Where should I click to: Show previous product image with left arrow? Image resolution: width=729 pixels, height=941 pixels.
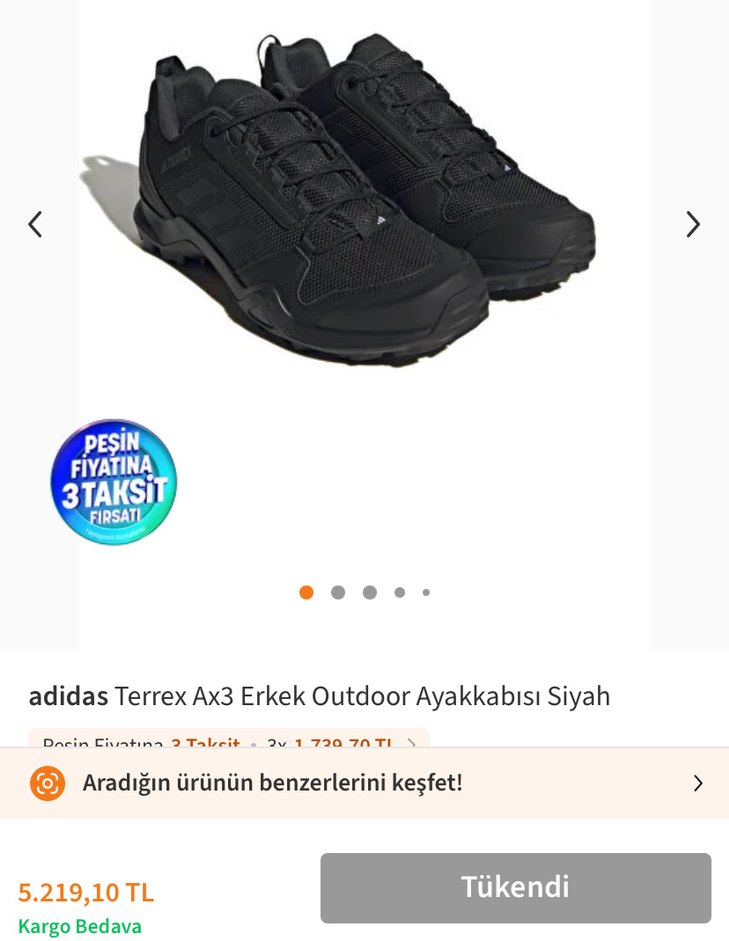click(34, 224)
